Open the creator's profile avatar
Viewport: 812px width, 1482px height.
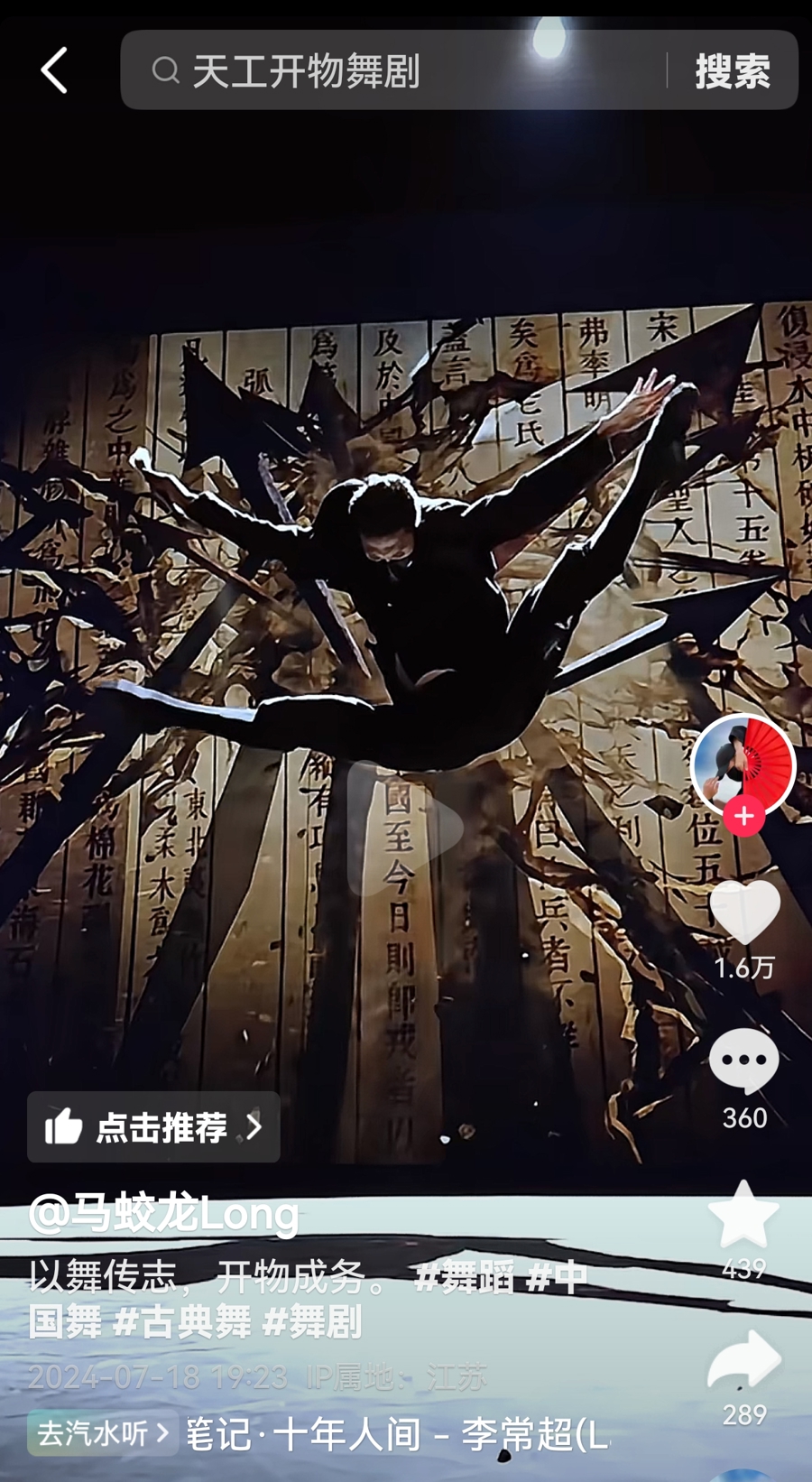pyautogui.click(x=743, y=765)
